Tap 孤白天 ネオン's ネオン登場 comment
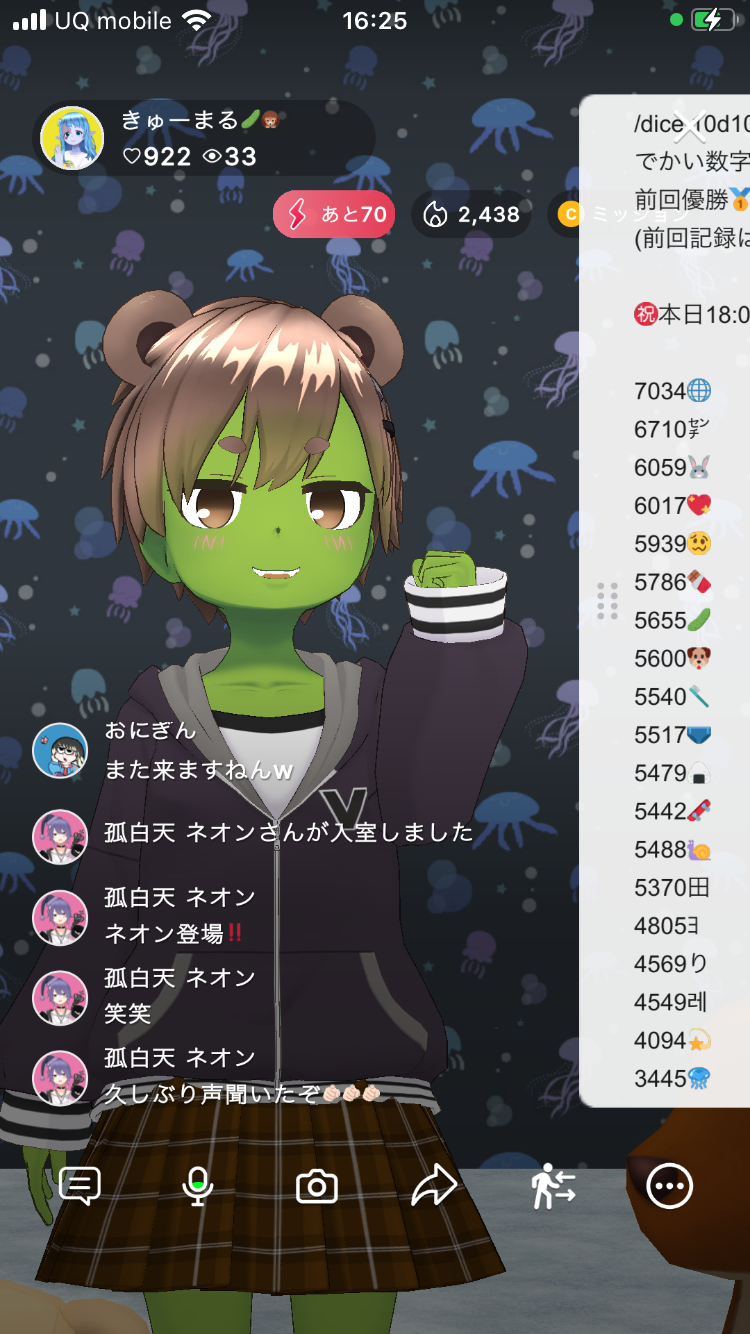Image resolution: width=750 pixels, height=1334 pixels. (x=175, y=933)
